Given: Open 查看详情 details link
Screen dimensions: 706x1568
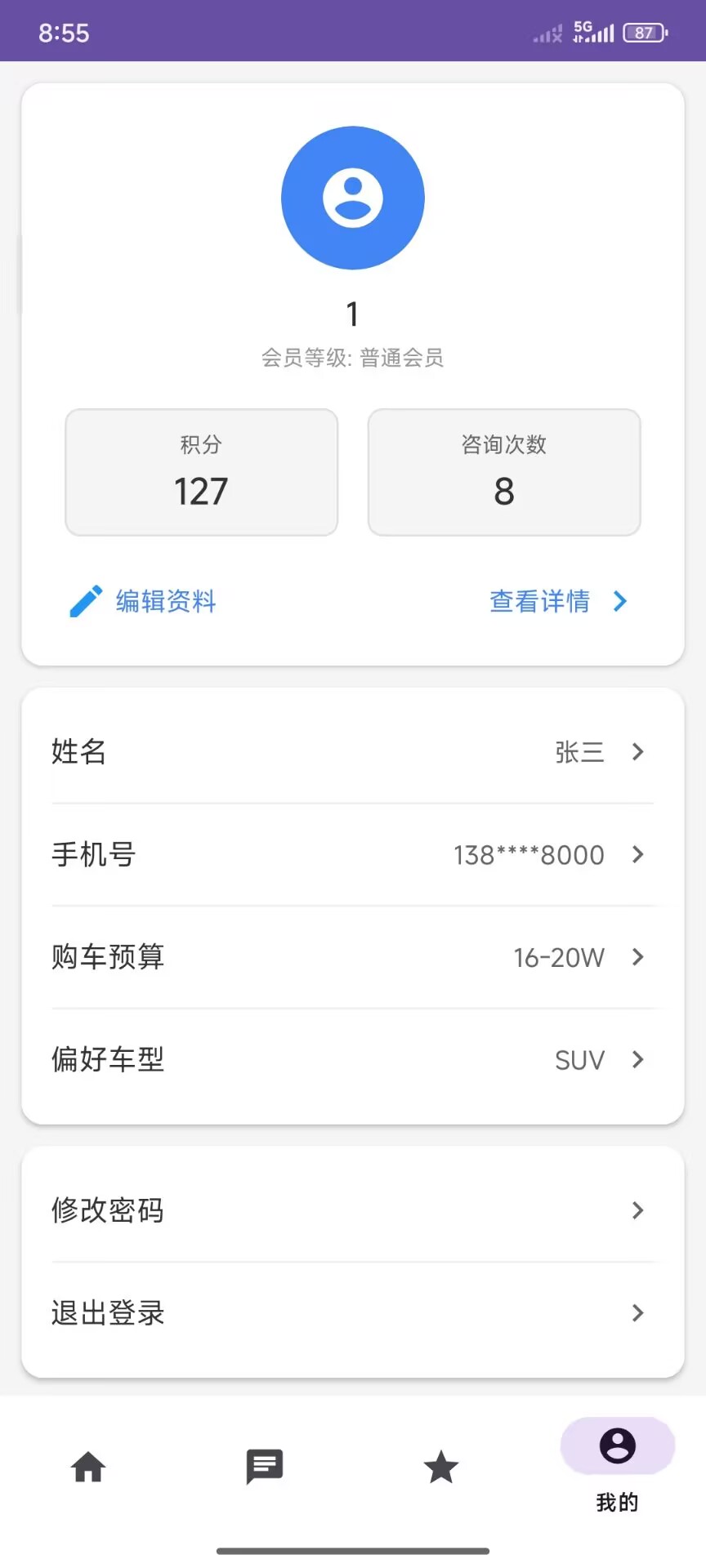Looking at the screenshot, I should pyautogui.click(x=558, y=602).
